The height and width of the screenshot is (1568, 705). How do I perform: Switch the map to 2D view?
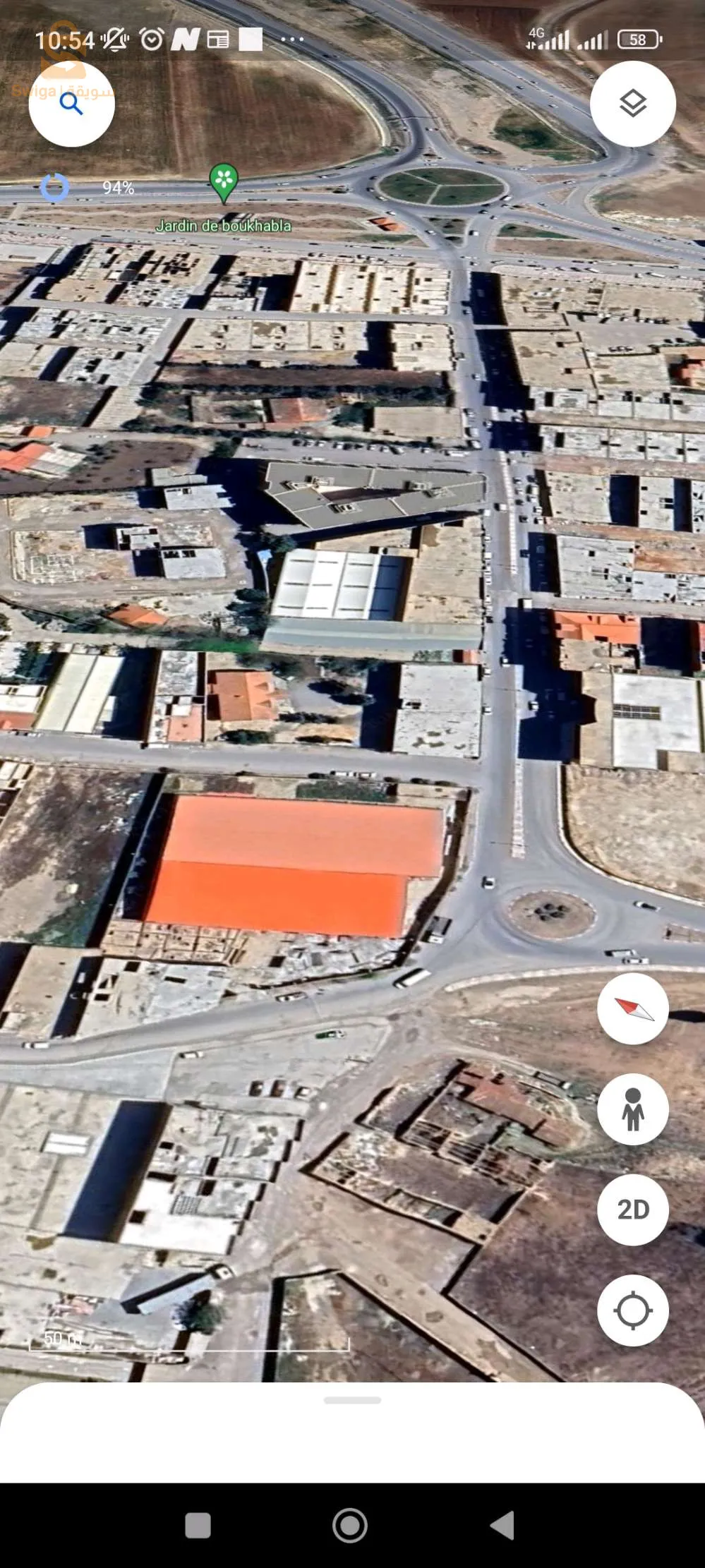(632, 1210)
